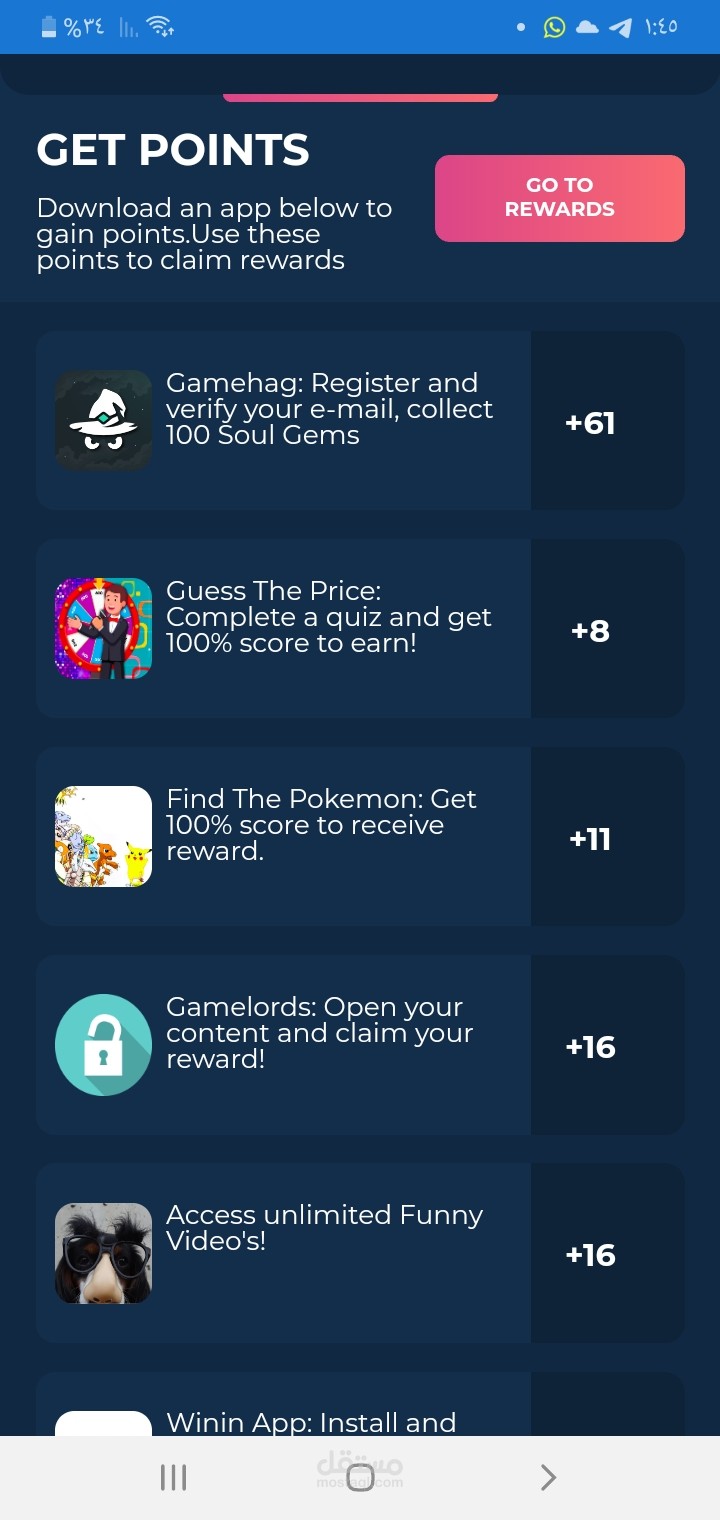The width and height of the screenshot is (720, 1520).
Task: Select the Guess The Price quiz offer
Action: coord(360,629)
